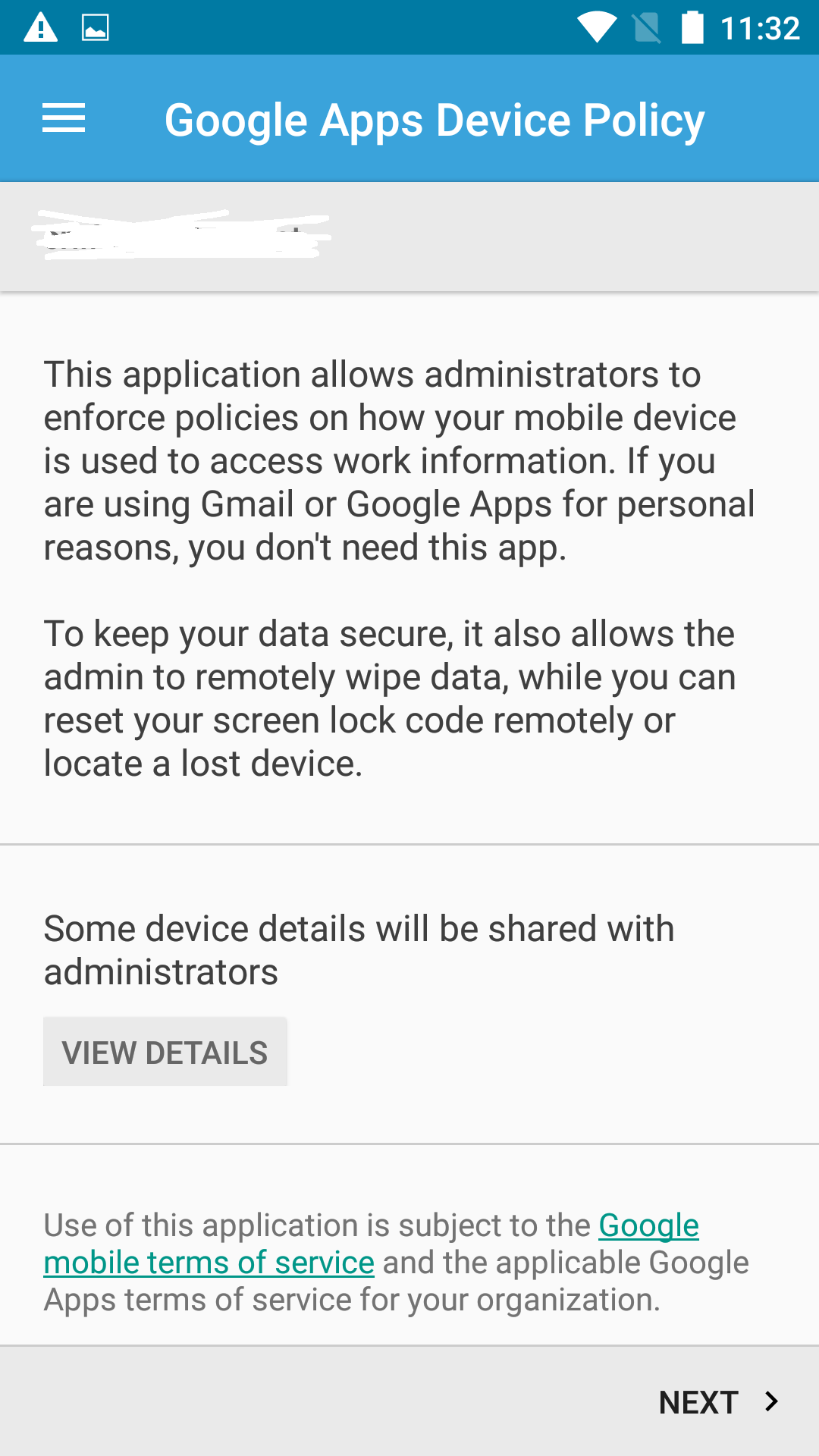Open the hamburger drawer menu
This screenshot has height=1456, width=819.
pyautogui.click(x=64, y=118)
